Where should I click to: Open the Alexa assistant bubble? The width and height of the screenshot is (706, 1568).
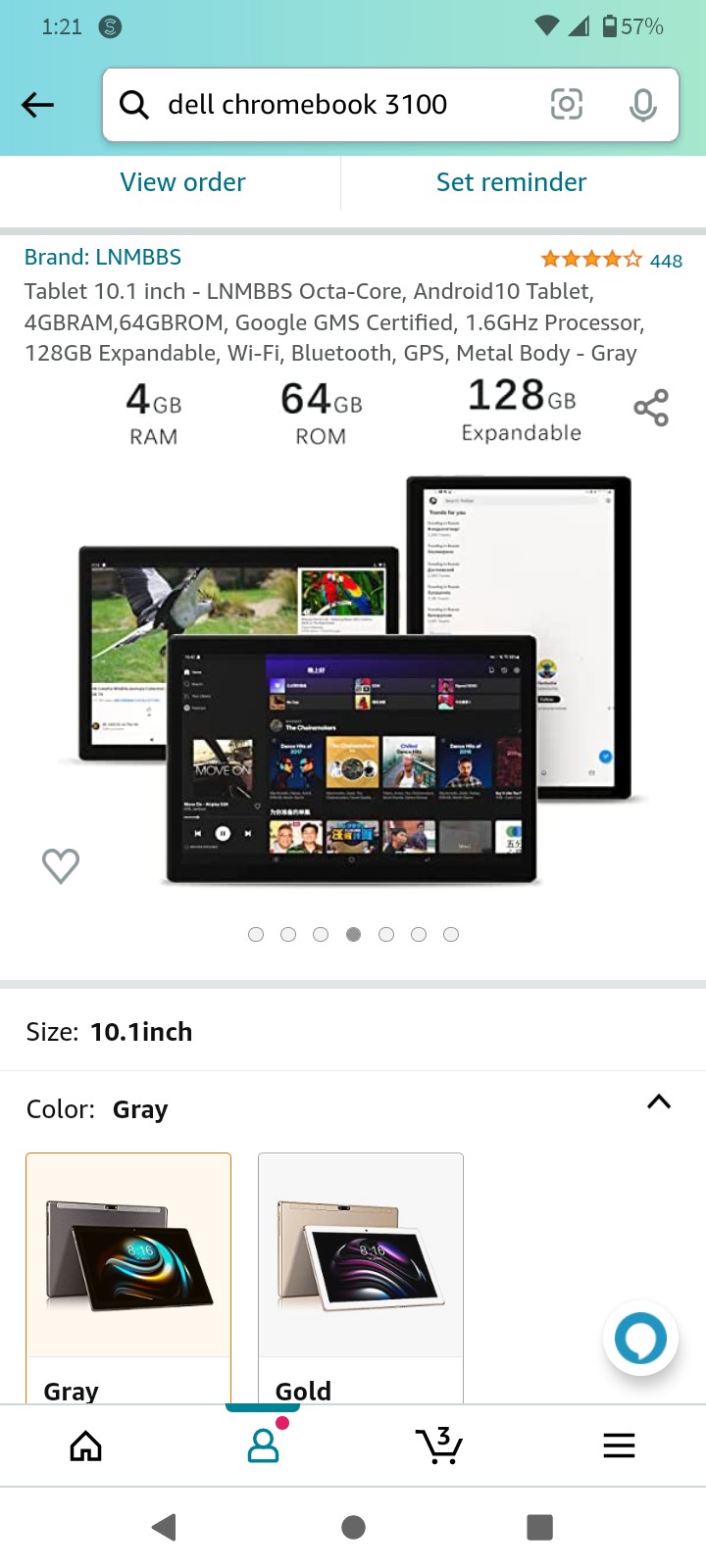(x=640, y=1338)
